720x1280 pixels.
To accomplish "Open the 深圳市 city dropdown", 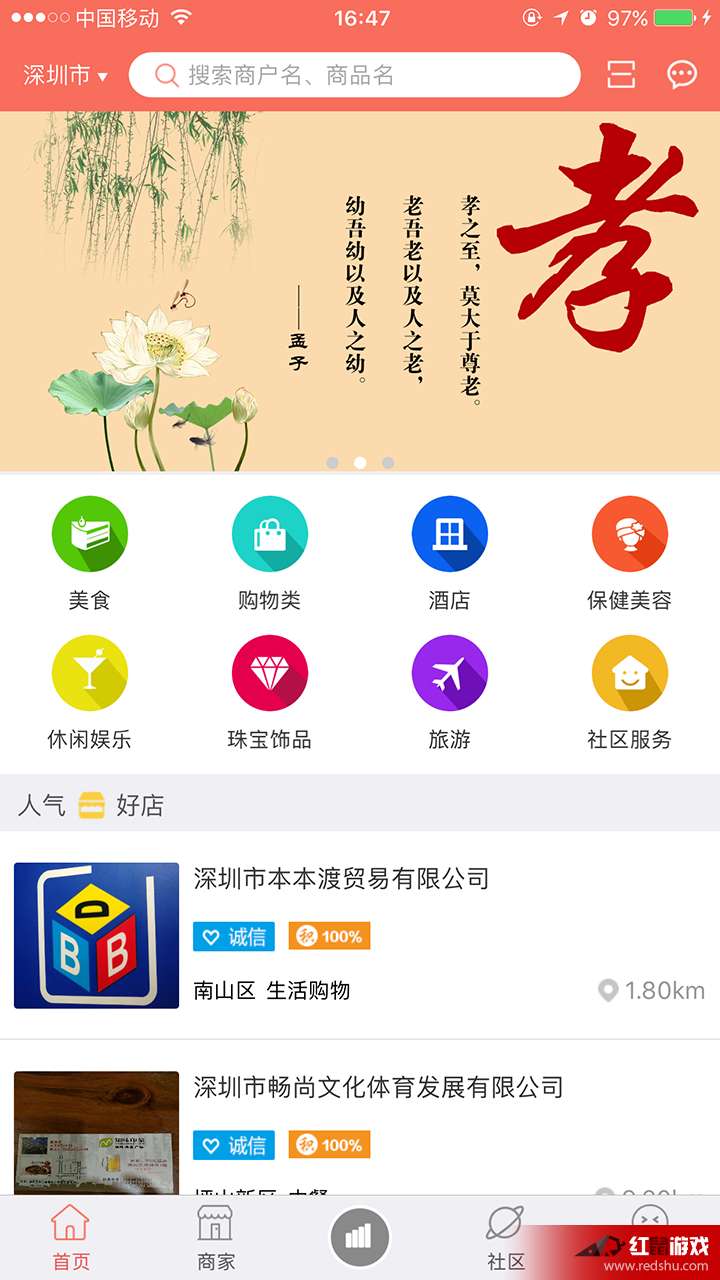I will pyautogui.click(x=65, y=76).
